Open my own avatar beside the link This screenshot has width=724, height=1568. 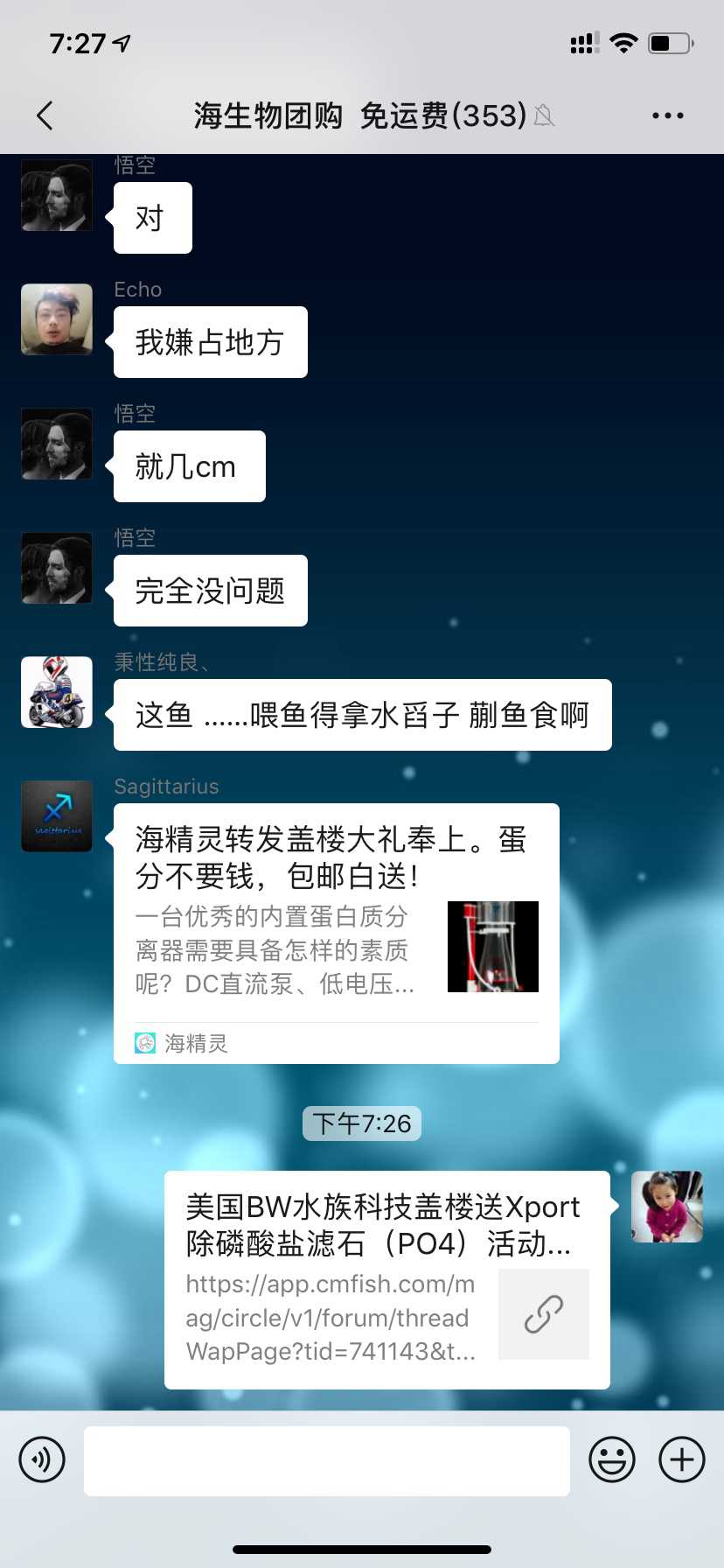[x=667, y=1207]
